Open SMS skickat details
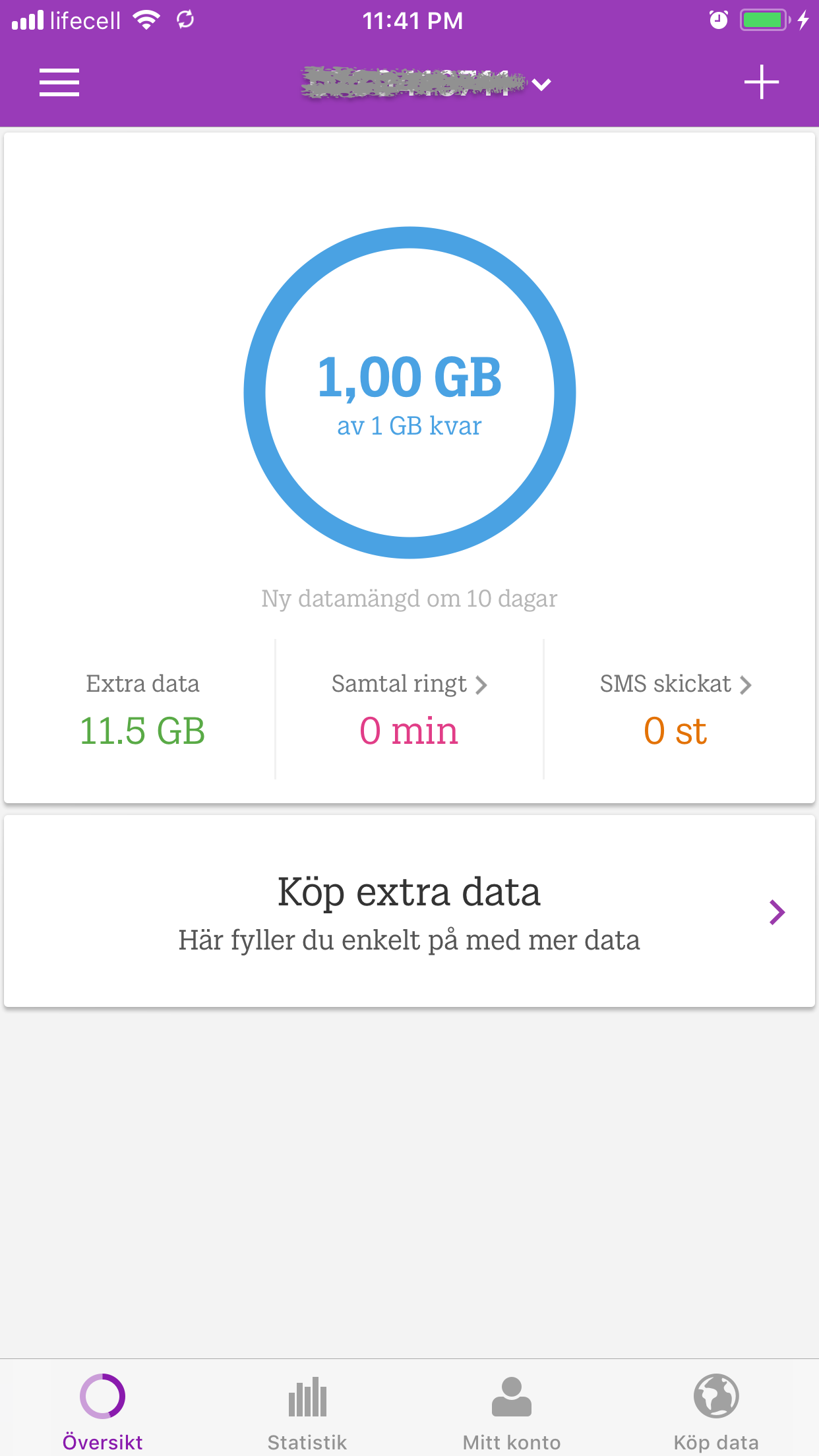 (x=676, y=710)
